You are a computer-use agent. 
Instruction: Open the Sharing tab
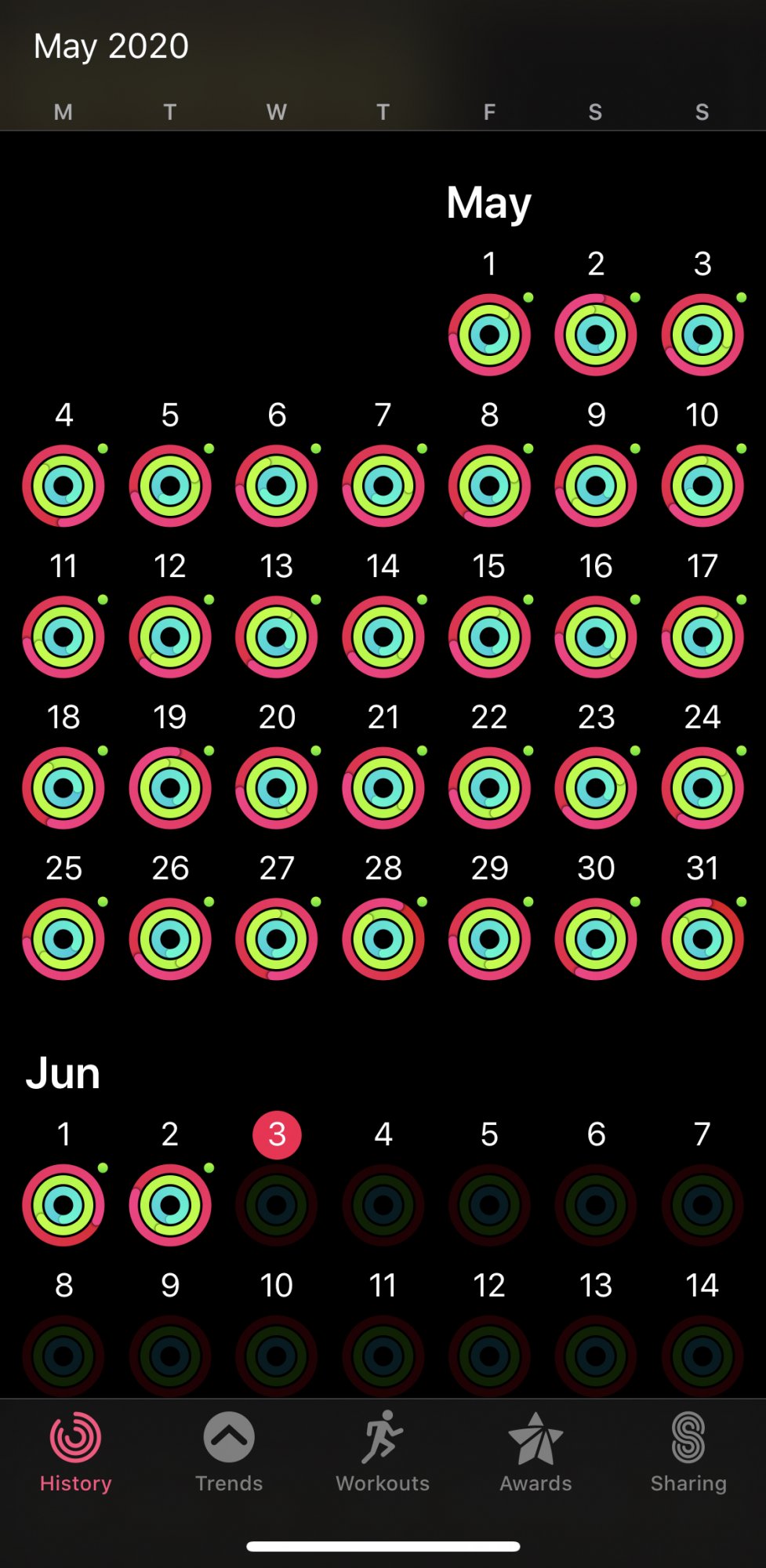(x=688, y=1453)
